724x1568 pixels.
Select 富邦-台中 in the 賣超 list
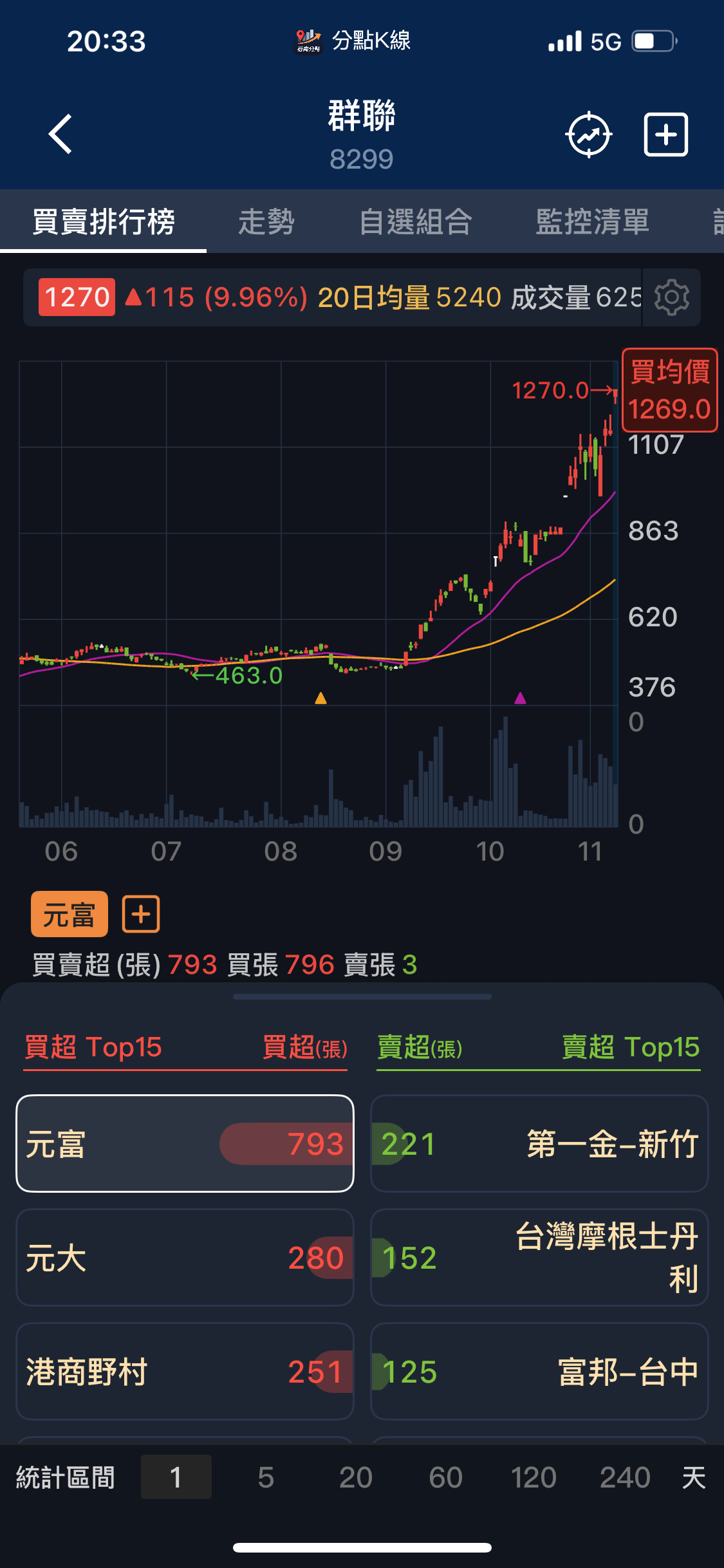pos(539,1371)
